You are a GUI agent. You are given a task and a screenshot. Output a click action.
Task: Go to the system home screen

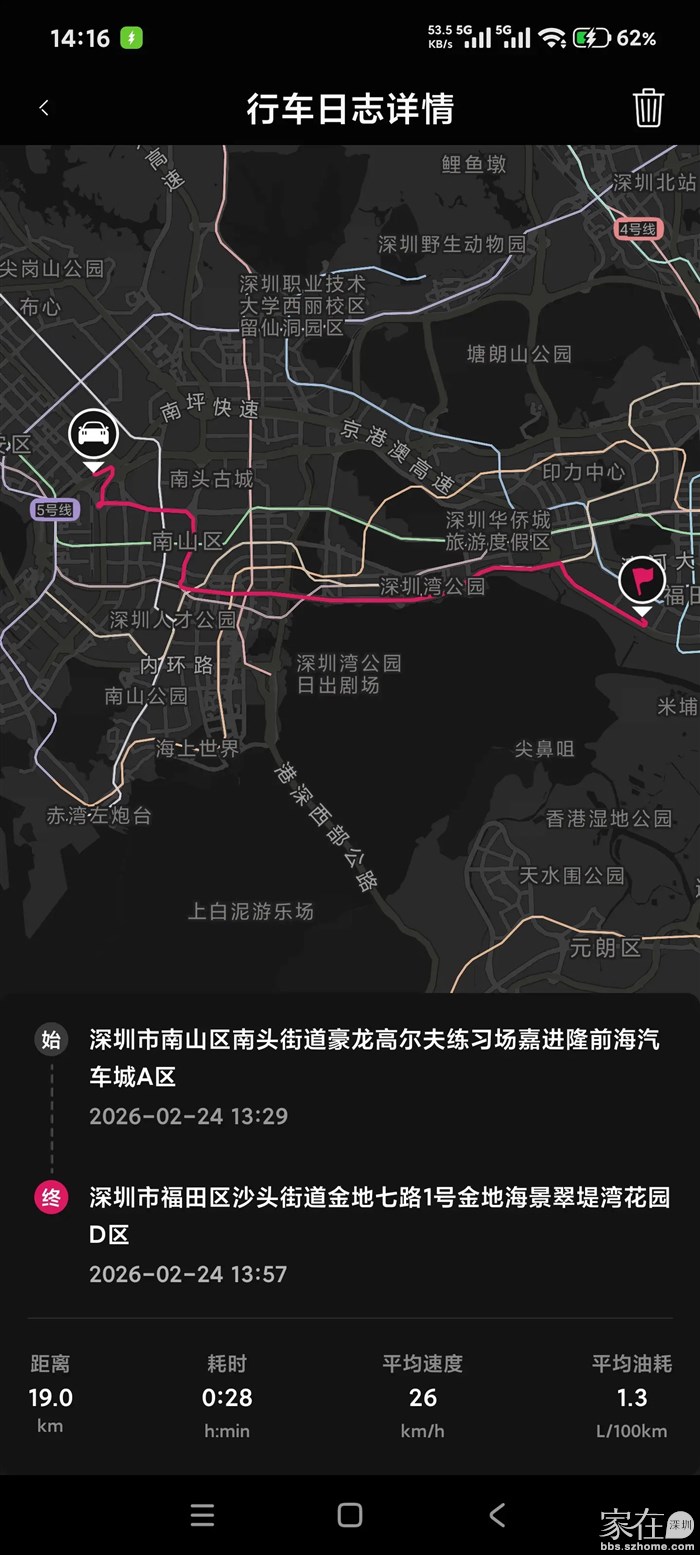click(x=350, y=1515)
